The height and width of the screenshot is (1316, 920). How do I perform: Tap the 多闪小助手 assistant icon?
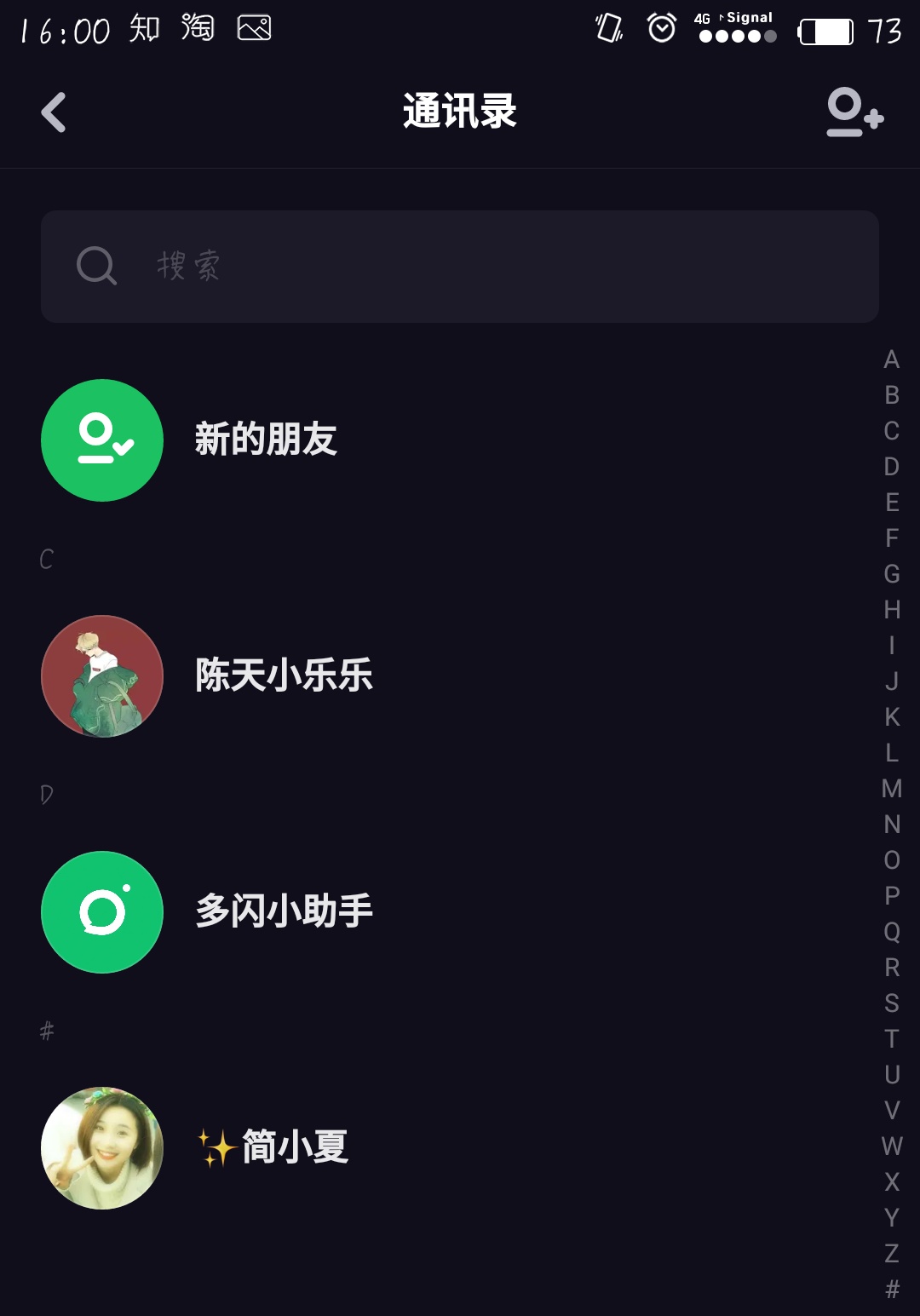(101, 911)
